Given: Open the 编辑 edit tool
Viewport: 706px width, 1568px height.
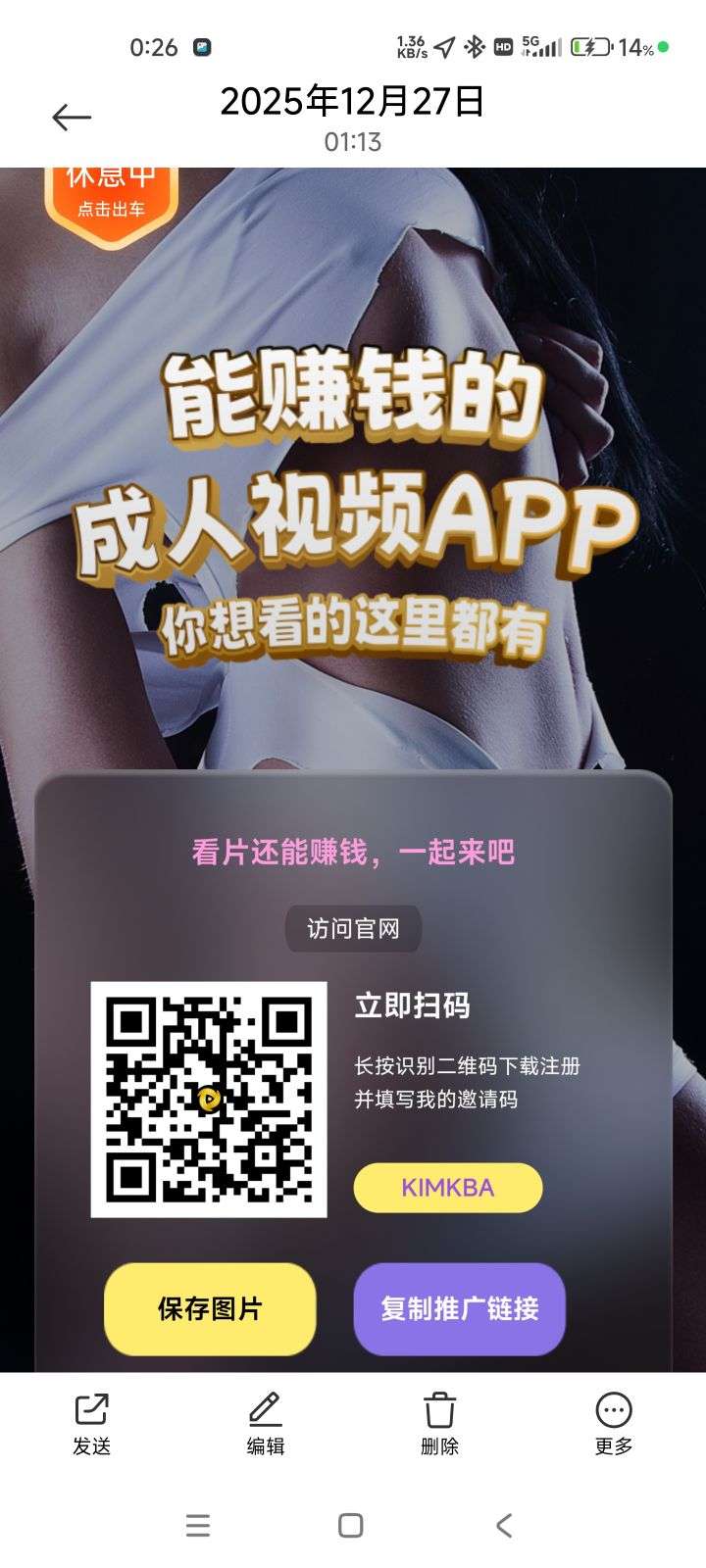Looking at the screenshot, I should click(265, 1423).
